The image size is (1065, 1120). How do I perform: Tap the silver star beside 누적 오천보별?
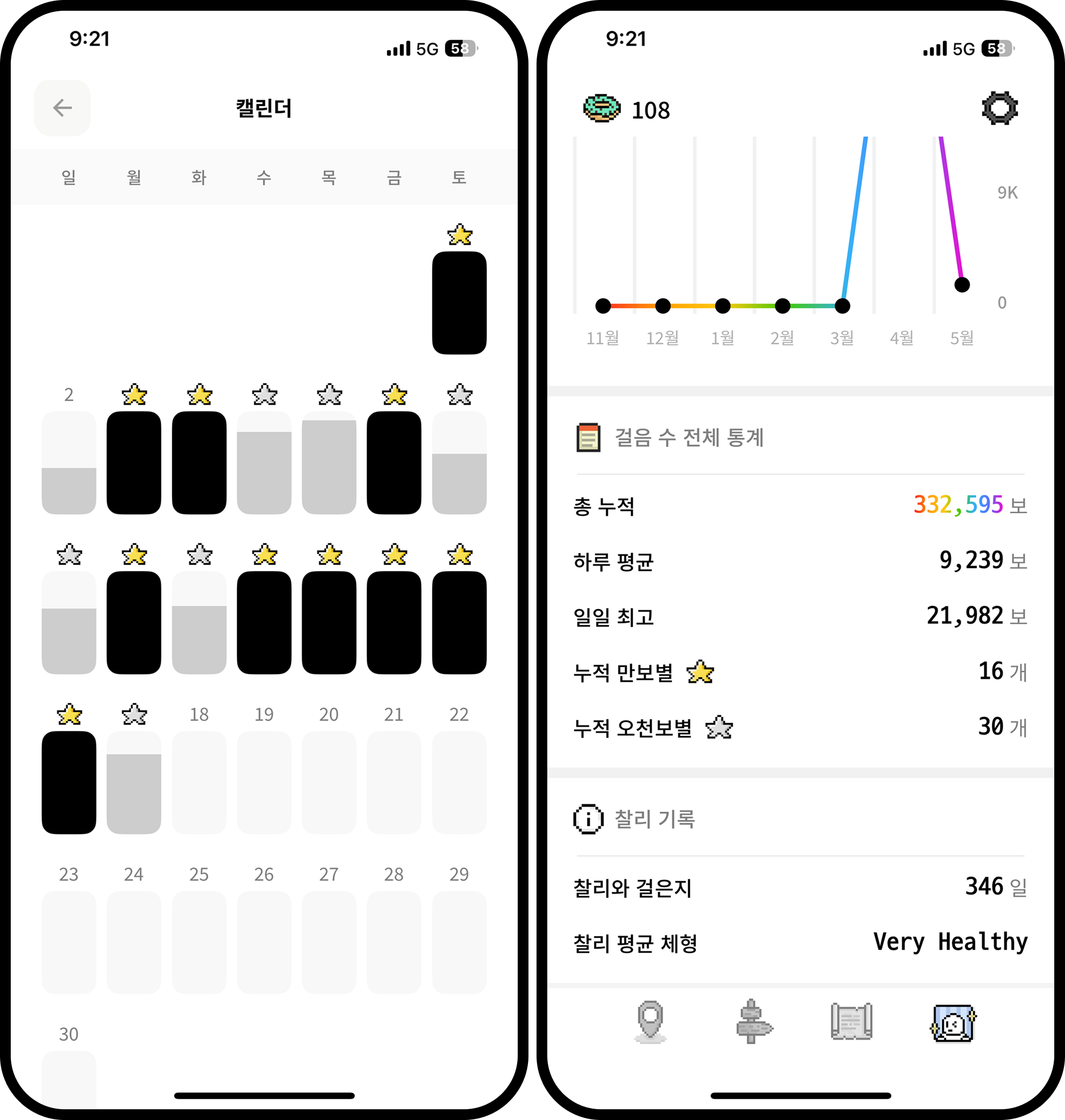coord(720,729)
